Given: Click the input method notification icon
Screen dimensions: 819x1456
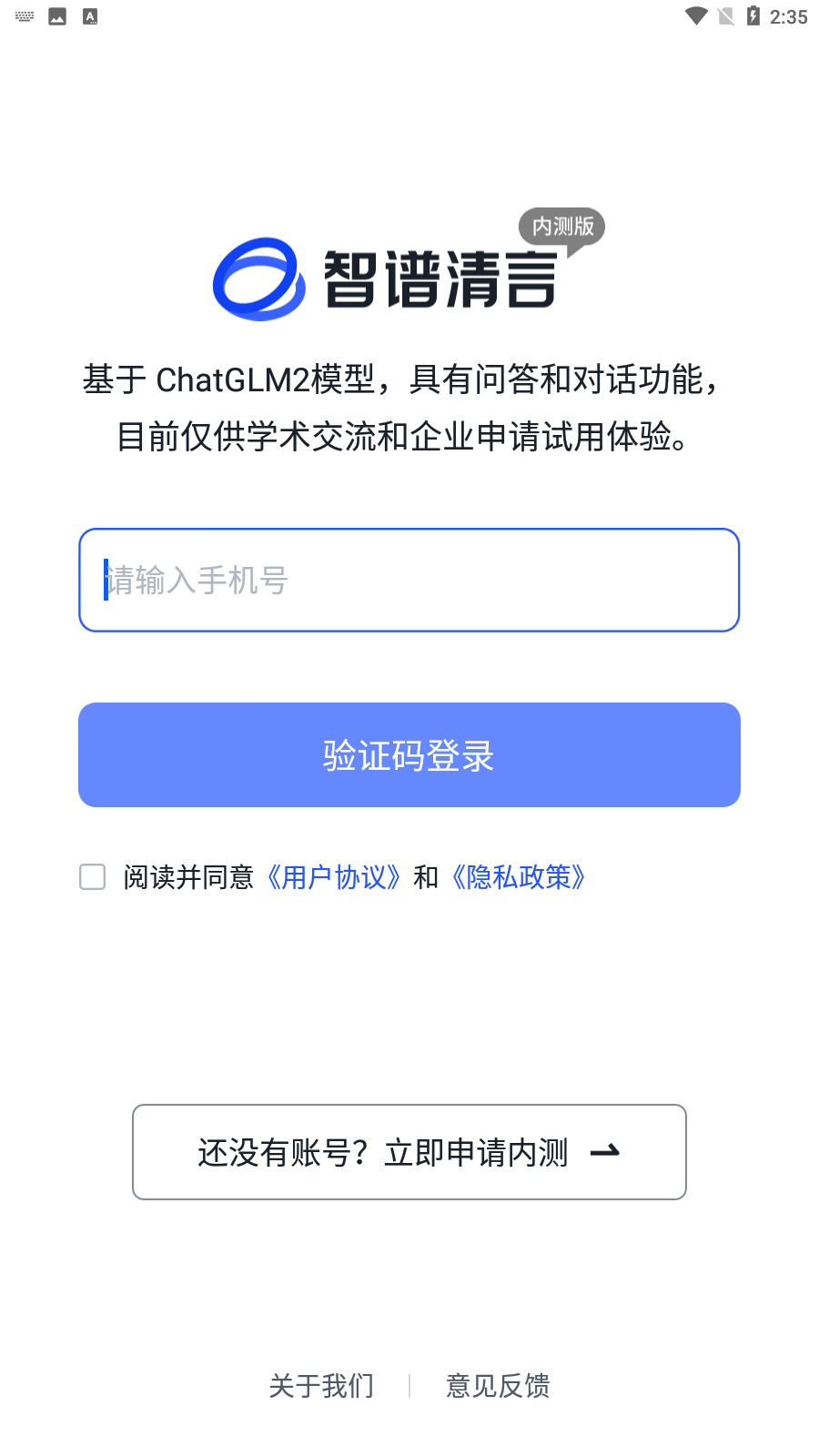Looking at the screenshot, I should [x=89, y=15].
